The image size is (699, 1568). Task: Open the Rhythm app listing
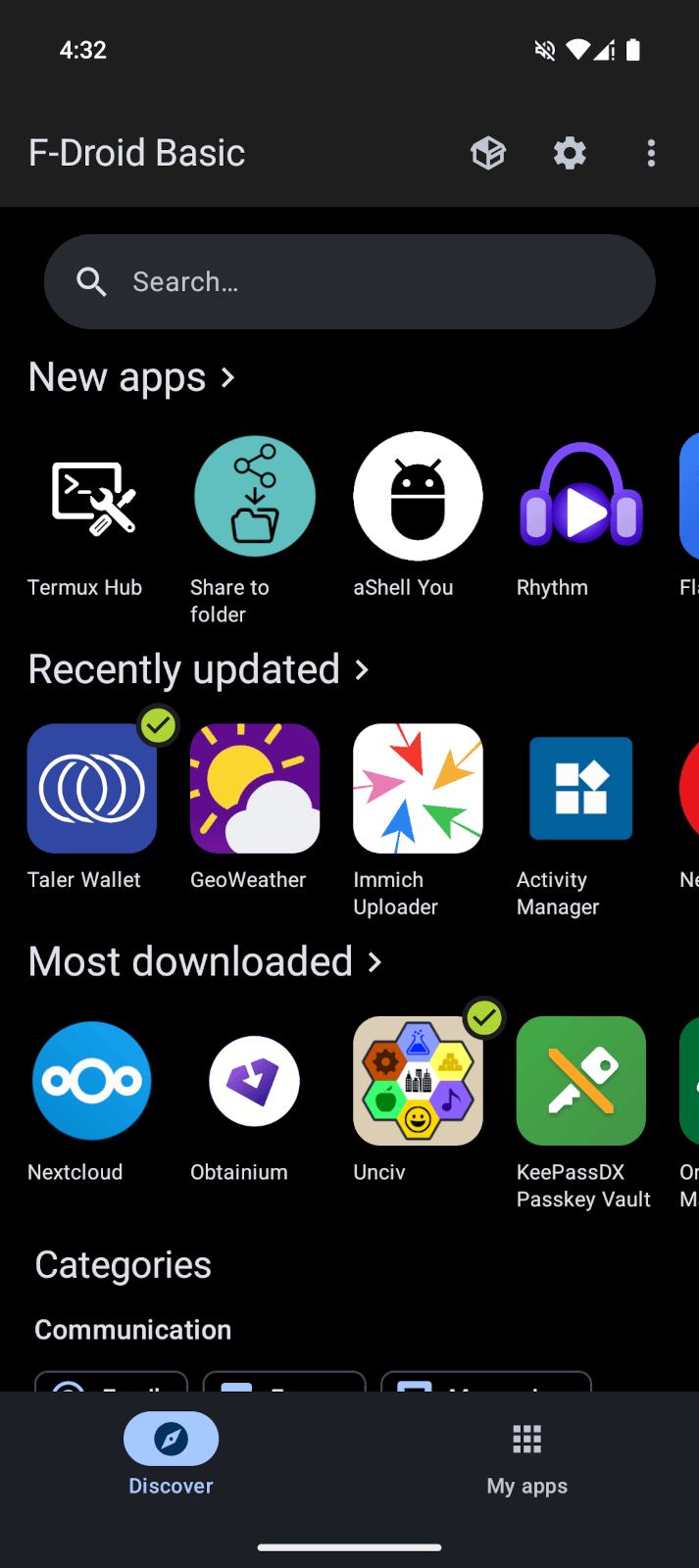tap(580, 497)
